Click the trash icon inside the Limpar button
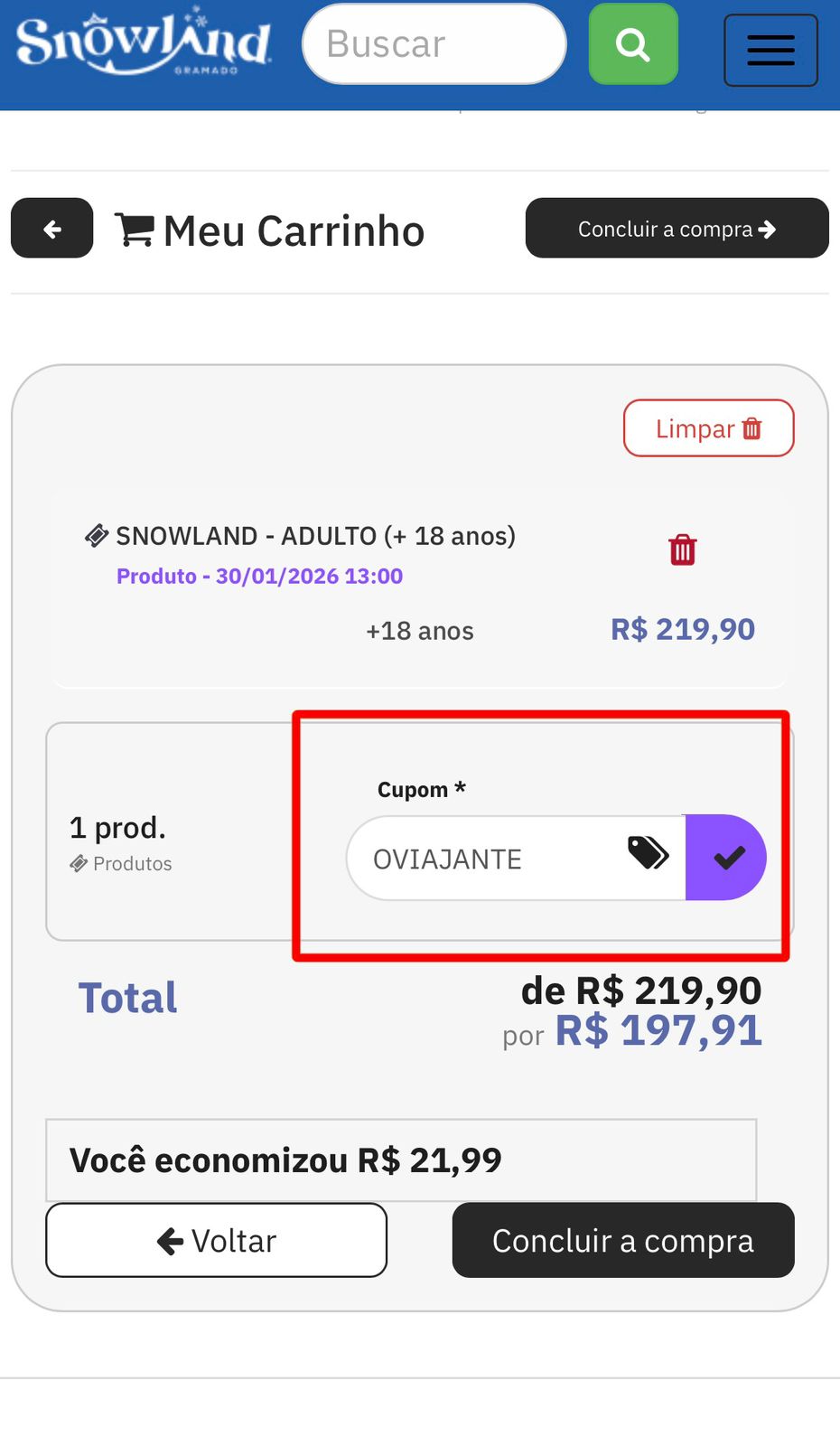The image size is (840, 1446). [751, 428]
